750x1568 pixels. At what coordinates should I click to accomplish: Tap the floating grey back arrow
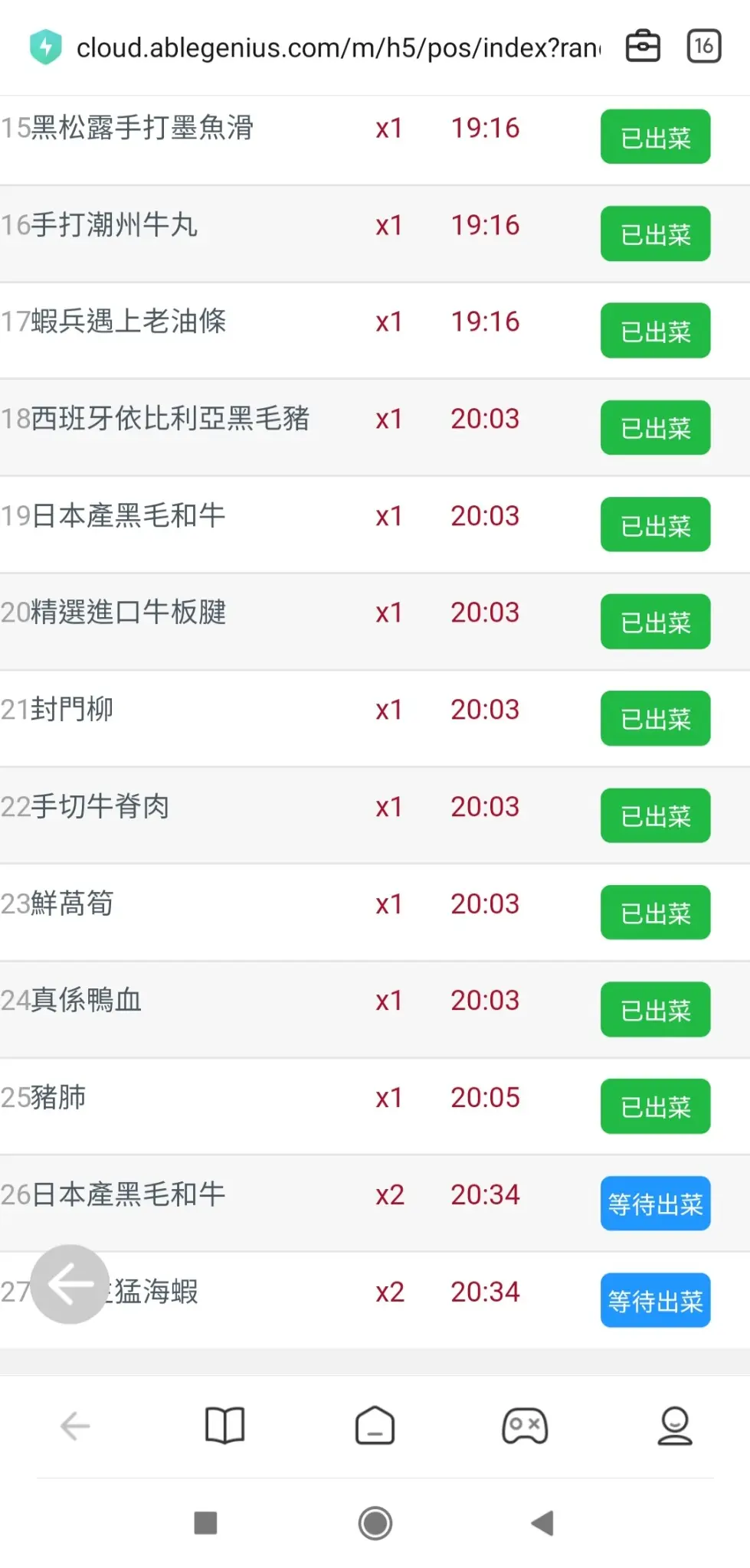(70, 1284)
